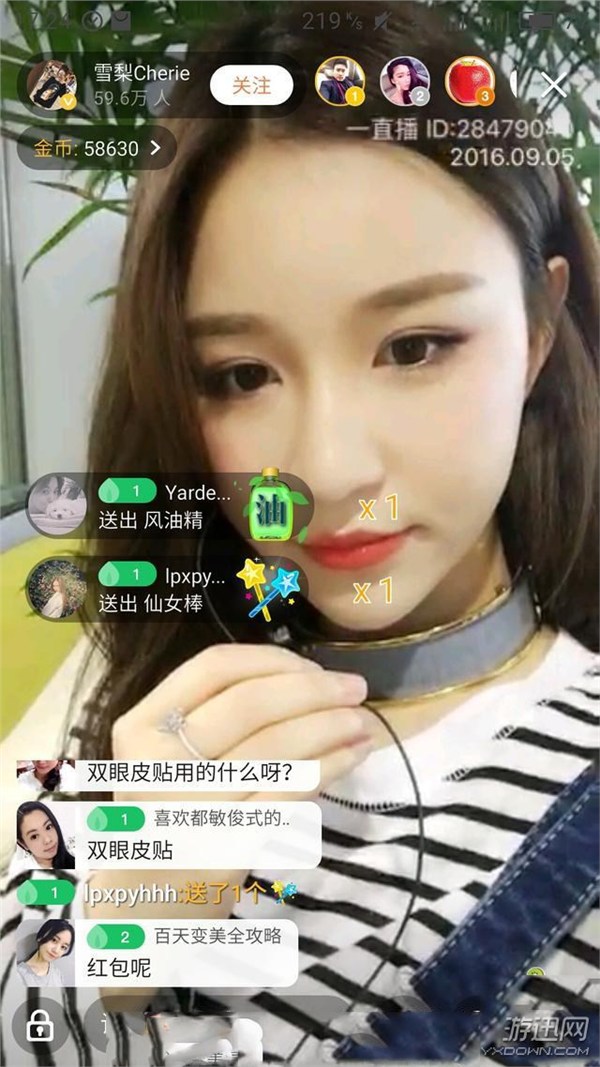Open the avatar of the 双眼皮贴 commenter
This screenshot has height=1067, width=600.
(46, 835)
